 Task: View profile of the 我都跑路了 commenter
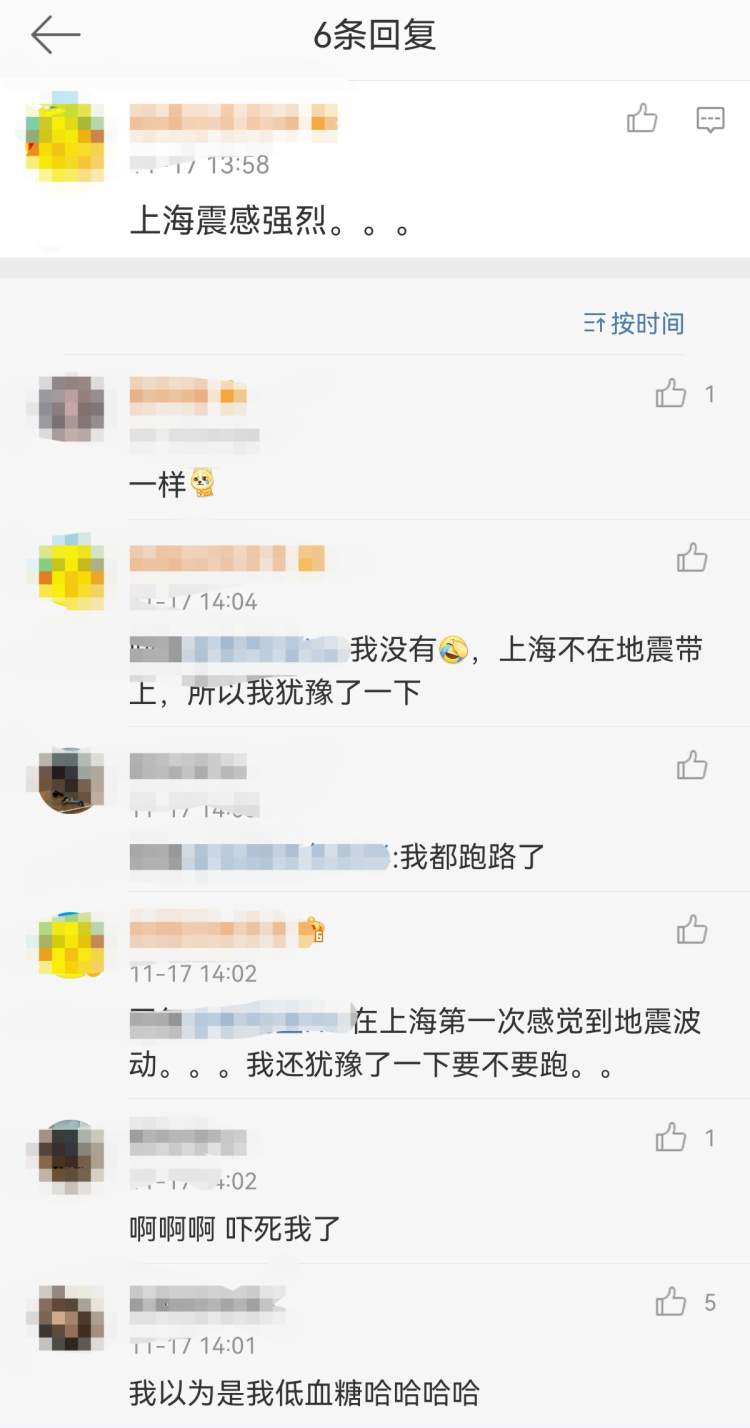tap(71, 780)
